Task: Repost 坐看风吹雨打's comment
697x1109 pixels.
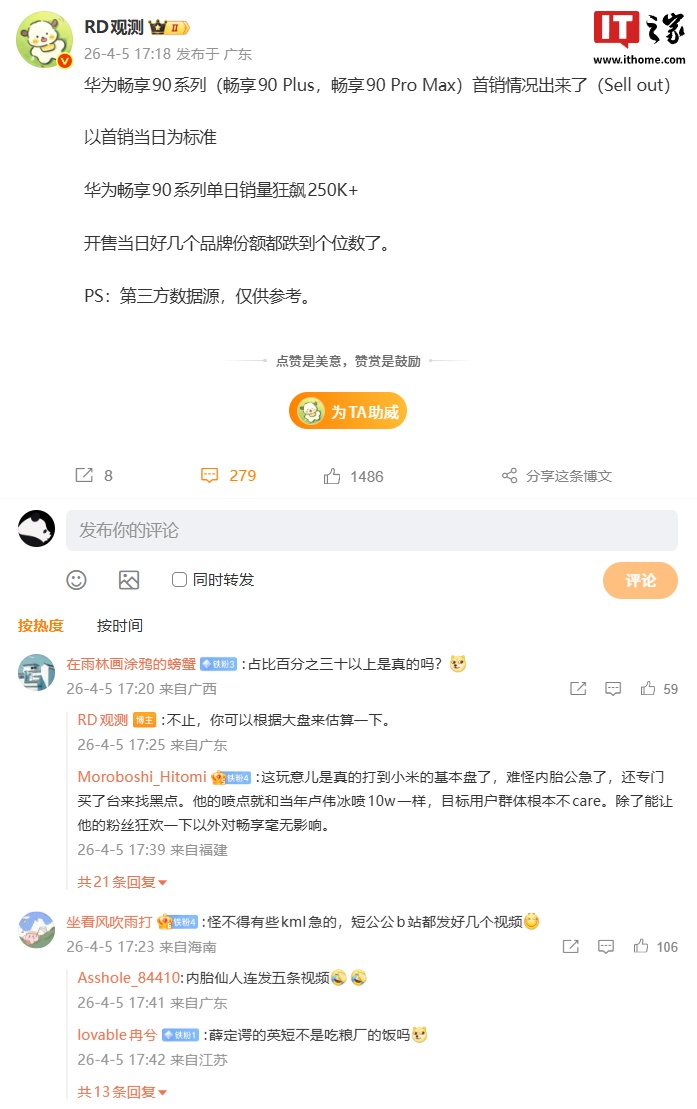Action: [x=570, y=946]
